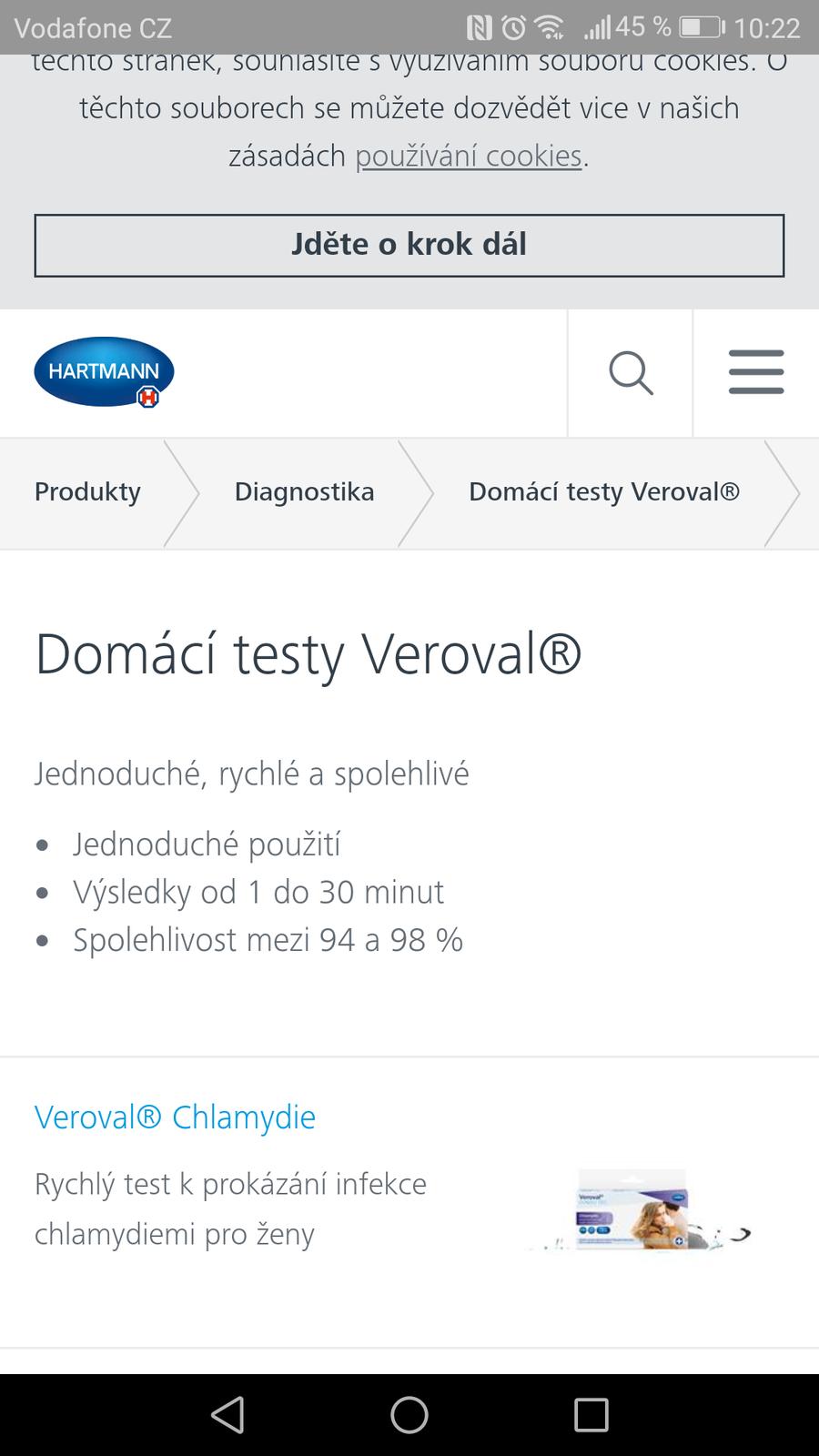
Task: Tap the 'Domácí testy Veroval®' breadcrumb
Action: 603,492
